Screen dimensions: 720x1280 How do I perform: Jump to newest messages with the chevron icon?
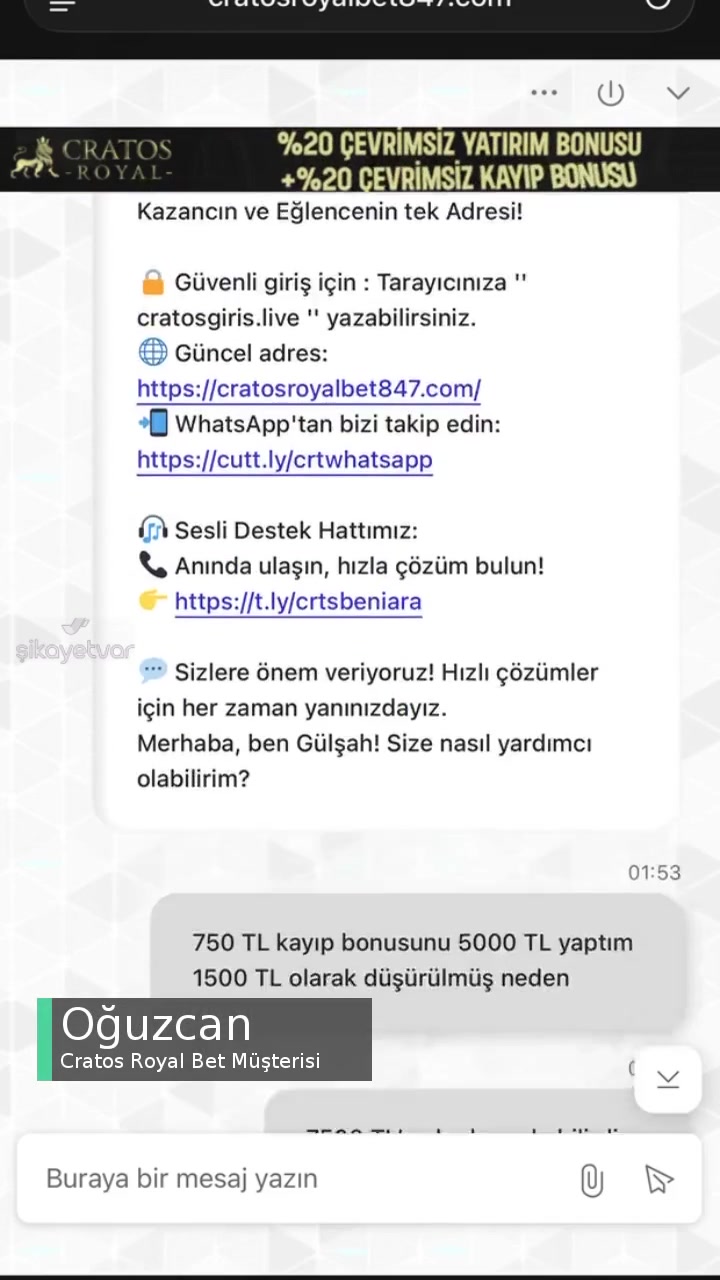point(667,1079)
